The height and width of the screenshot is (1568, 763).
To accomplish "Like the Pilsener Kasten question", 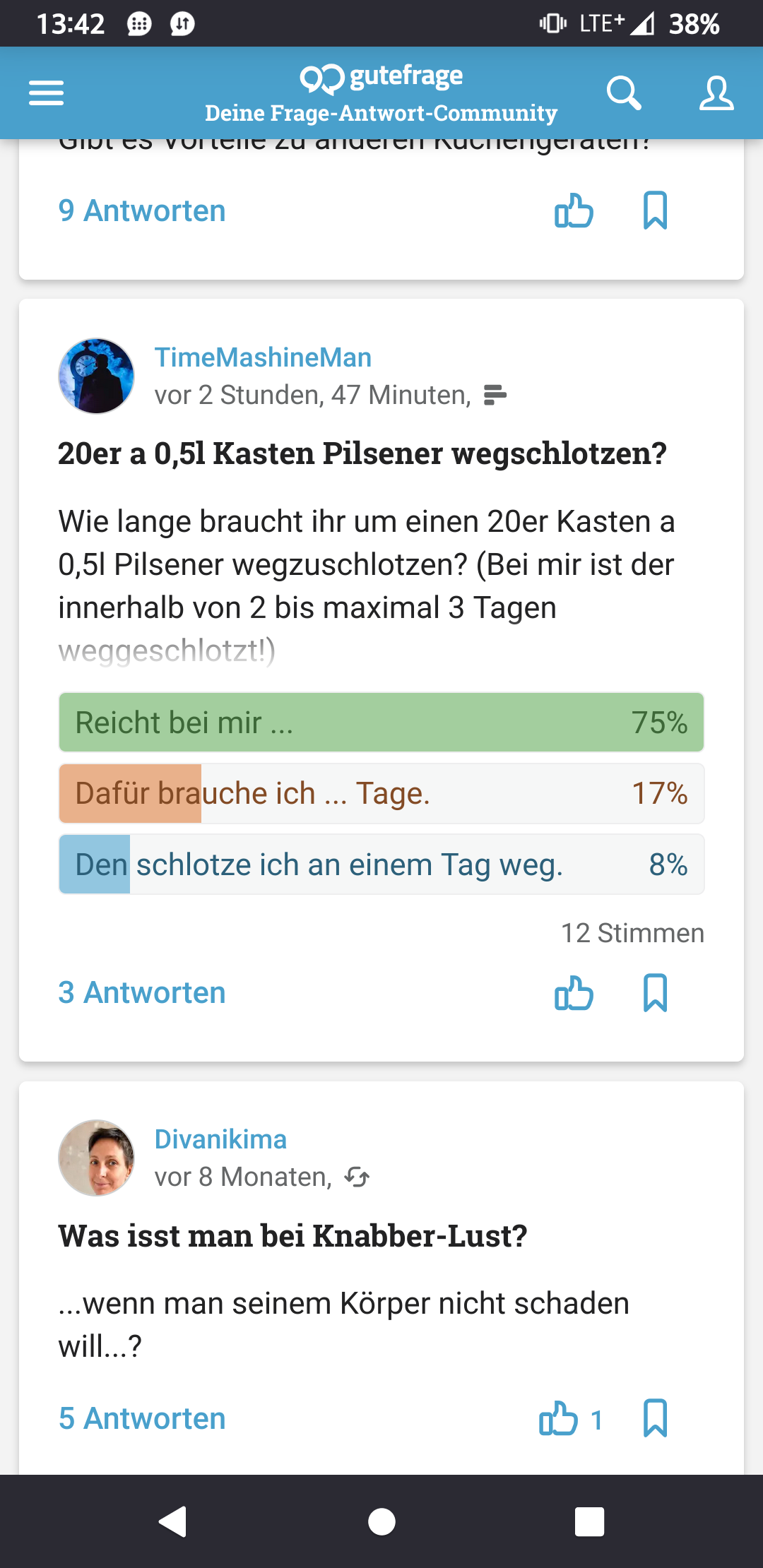I will (574, 992).
